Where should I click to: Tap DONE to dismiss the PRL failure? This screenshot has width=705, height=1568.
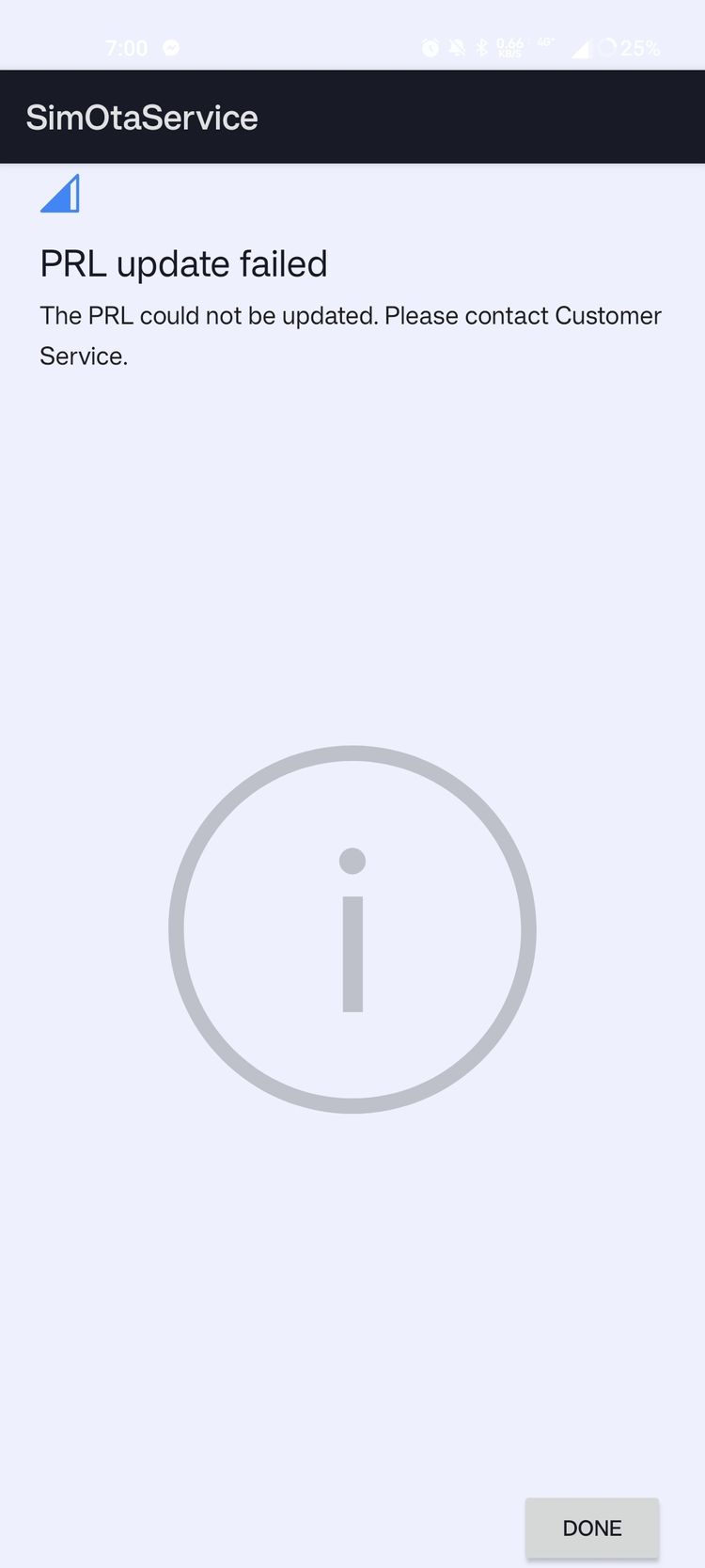592,1528
